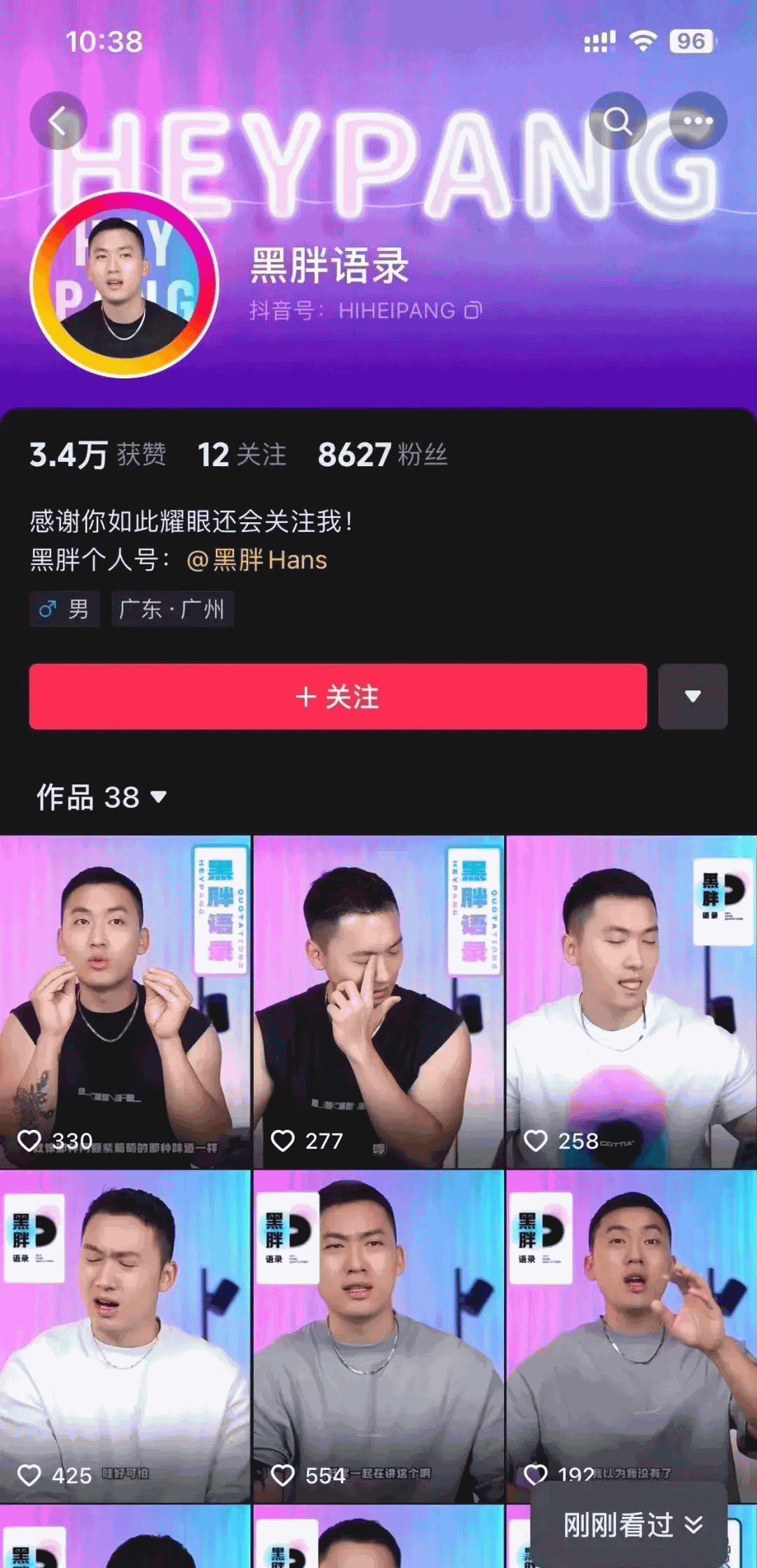Go back using the top-left arrow

(x=58, y=121)
